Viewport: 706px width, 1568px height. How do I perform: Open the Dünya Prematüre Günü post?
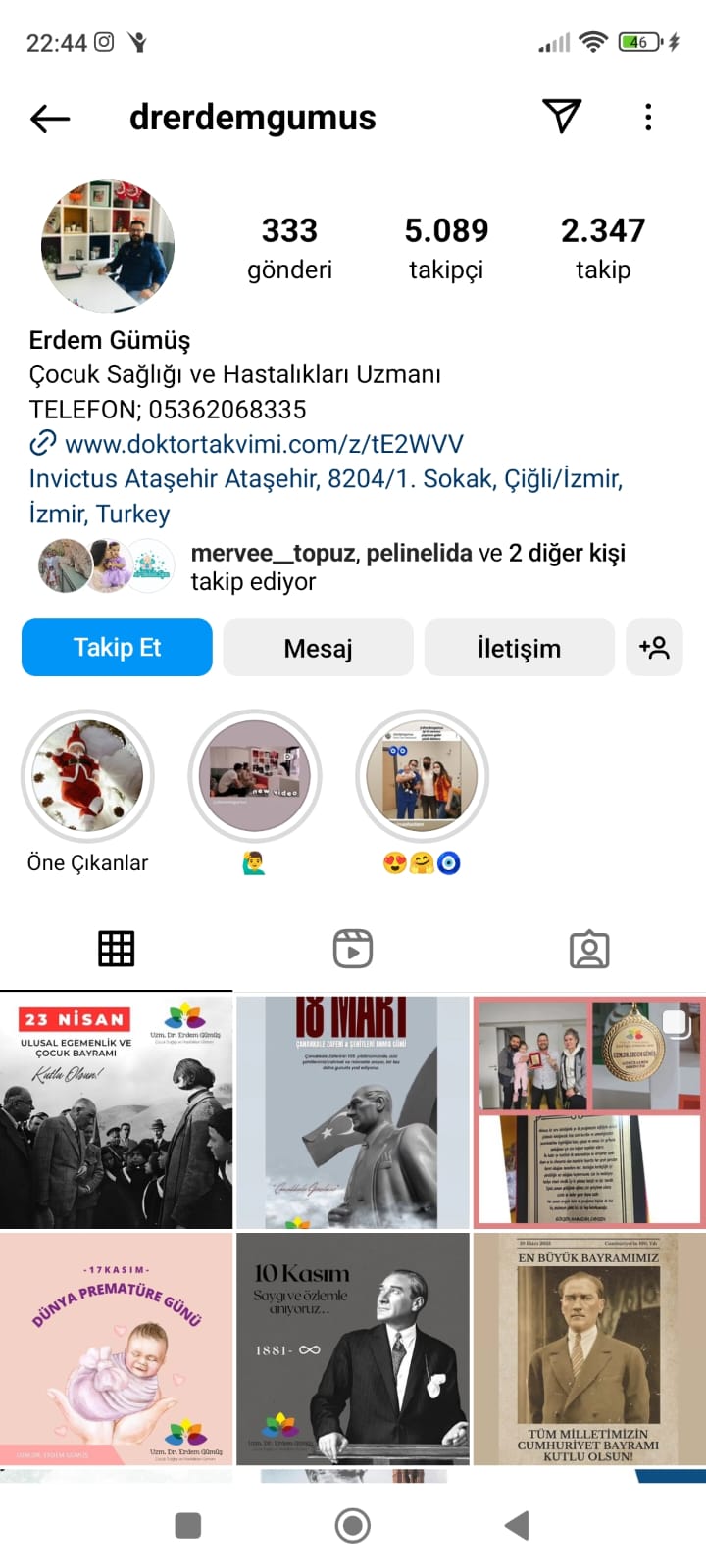[x=116, y=1349]
